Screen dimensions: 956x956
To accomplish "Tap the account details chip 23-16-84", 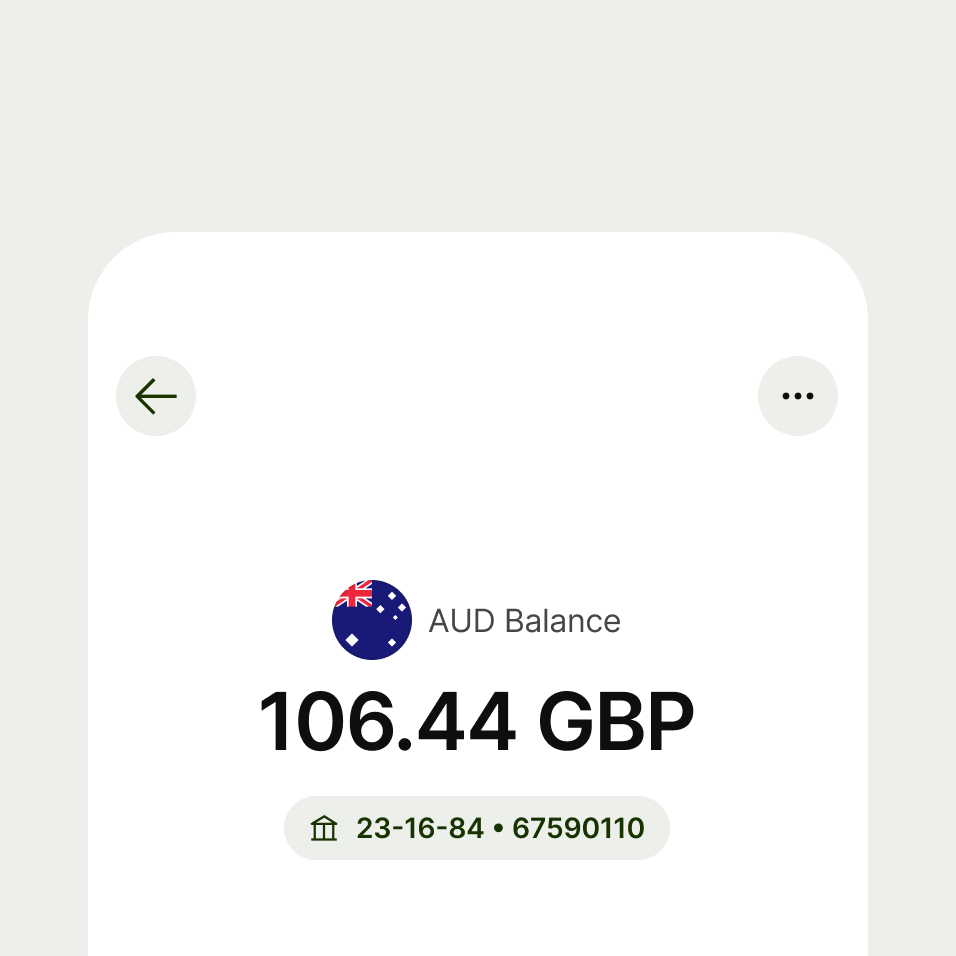I will click(x=477, y=828).
